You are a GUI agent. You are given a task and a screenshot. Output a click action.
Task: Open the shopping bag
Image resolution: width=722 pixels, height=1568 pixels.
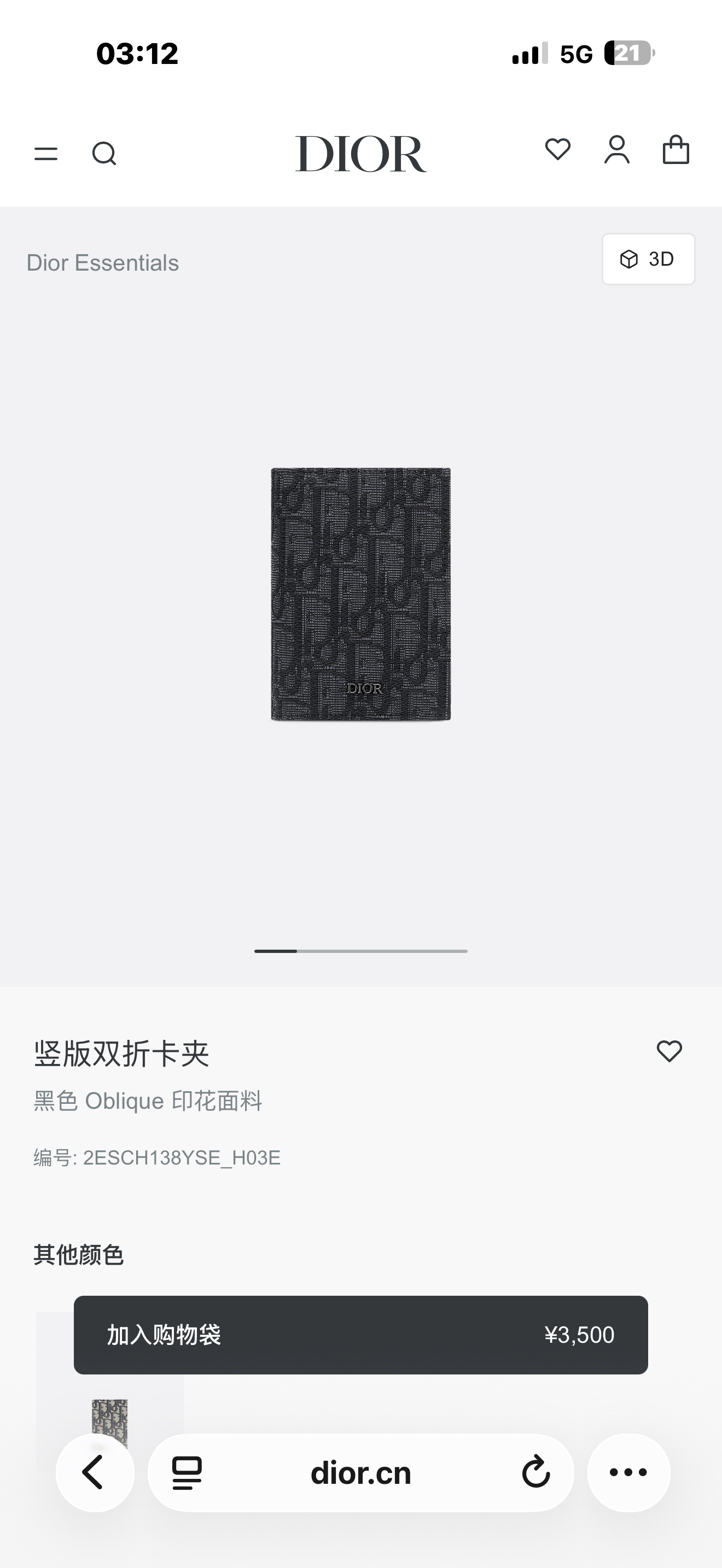tap(676, 150)
